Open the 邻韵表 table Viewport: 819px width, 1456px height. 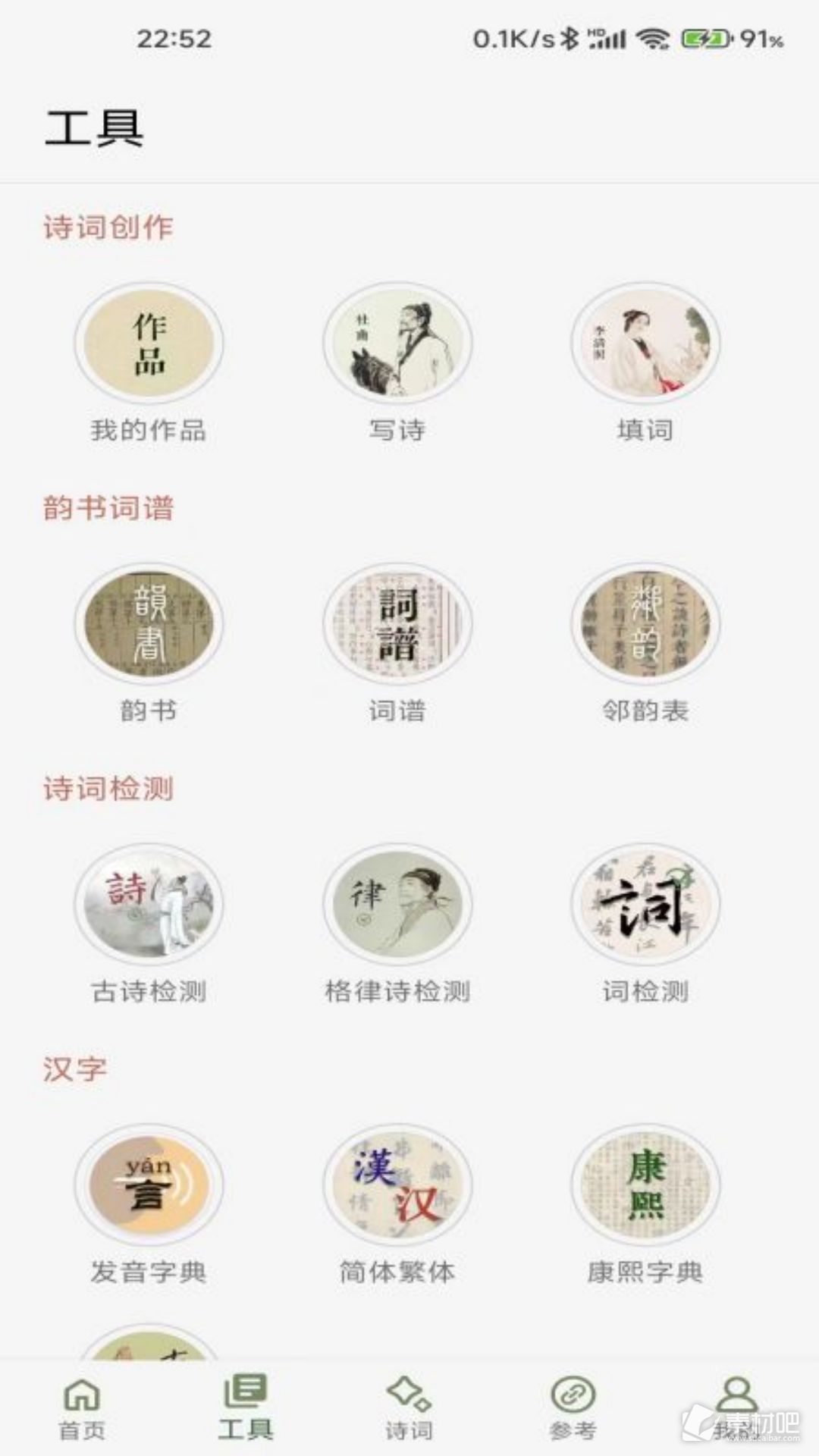(x=645, y=624)
